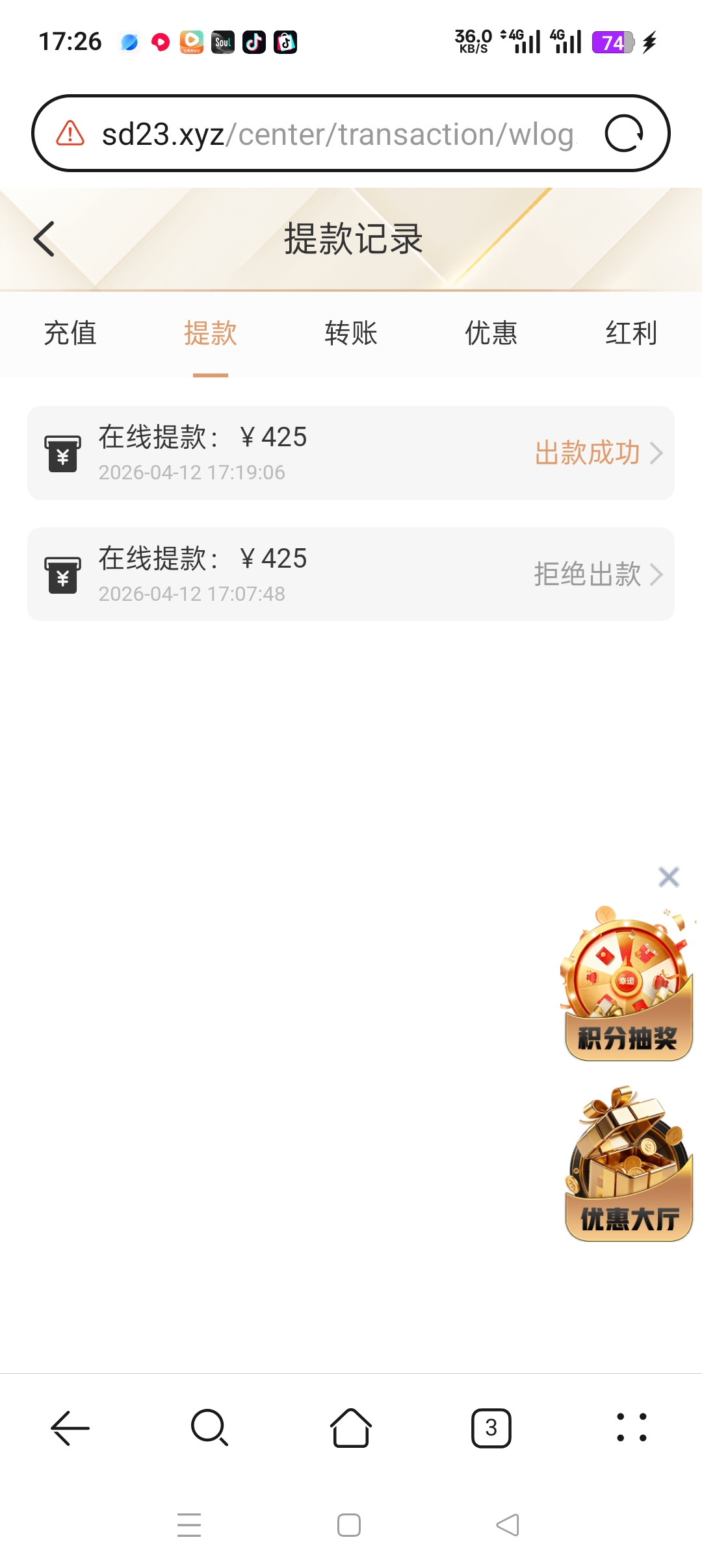Open the 出款成功 withdrawal from 17:19:06
The image size is (702, 1568).
click(351, 453)
